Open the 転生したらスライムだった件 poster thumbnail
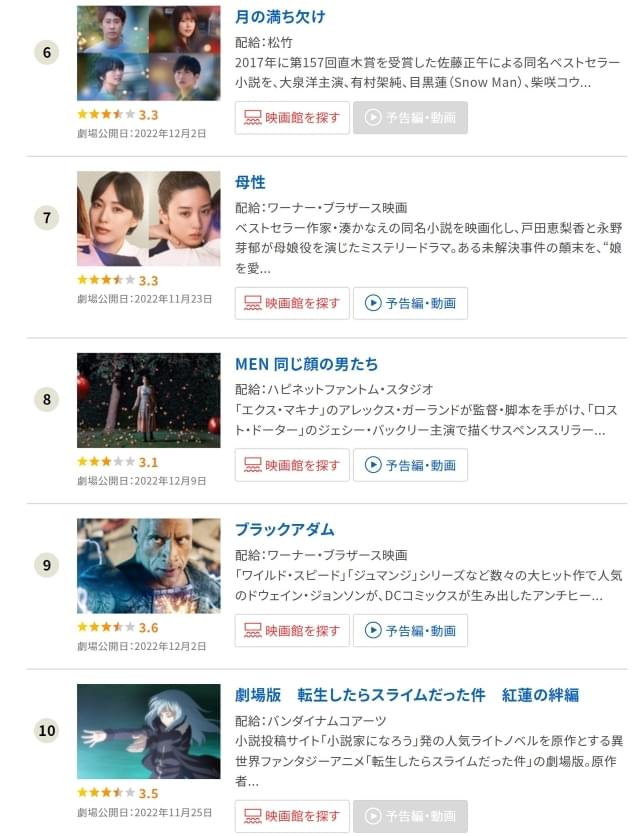 point(148,731)
